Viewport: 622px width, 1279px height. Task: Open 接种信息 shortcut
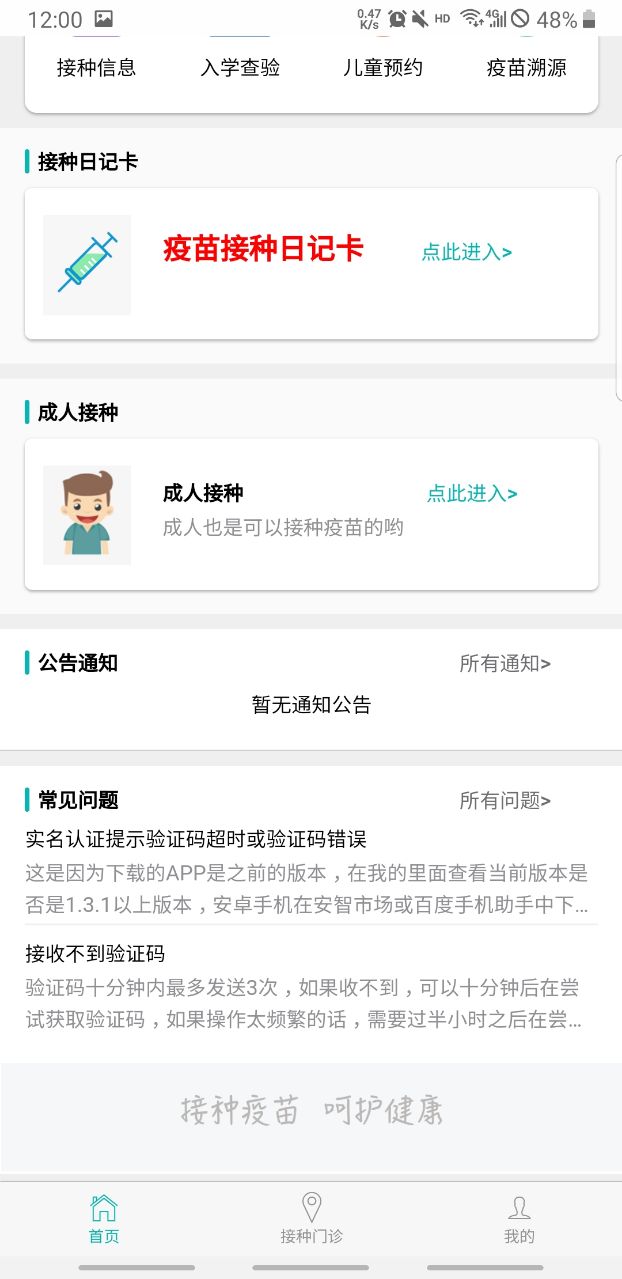tap(96, 68)
